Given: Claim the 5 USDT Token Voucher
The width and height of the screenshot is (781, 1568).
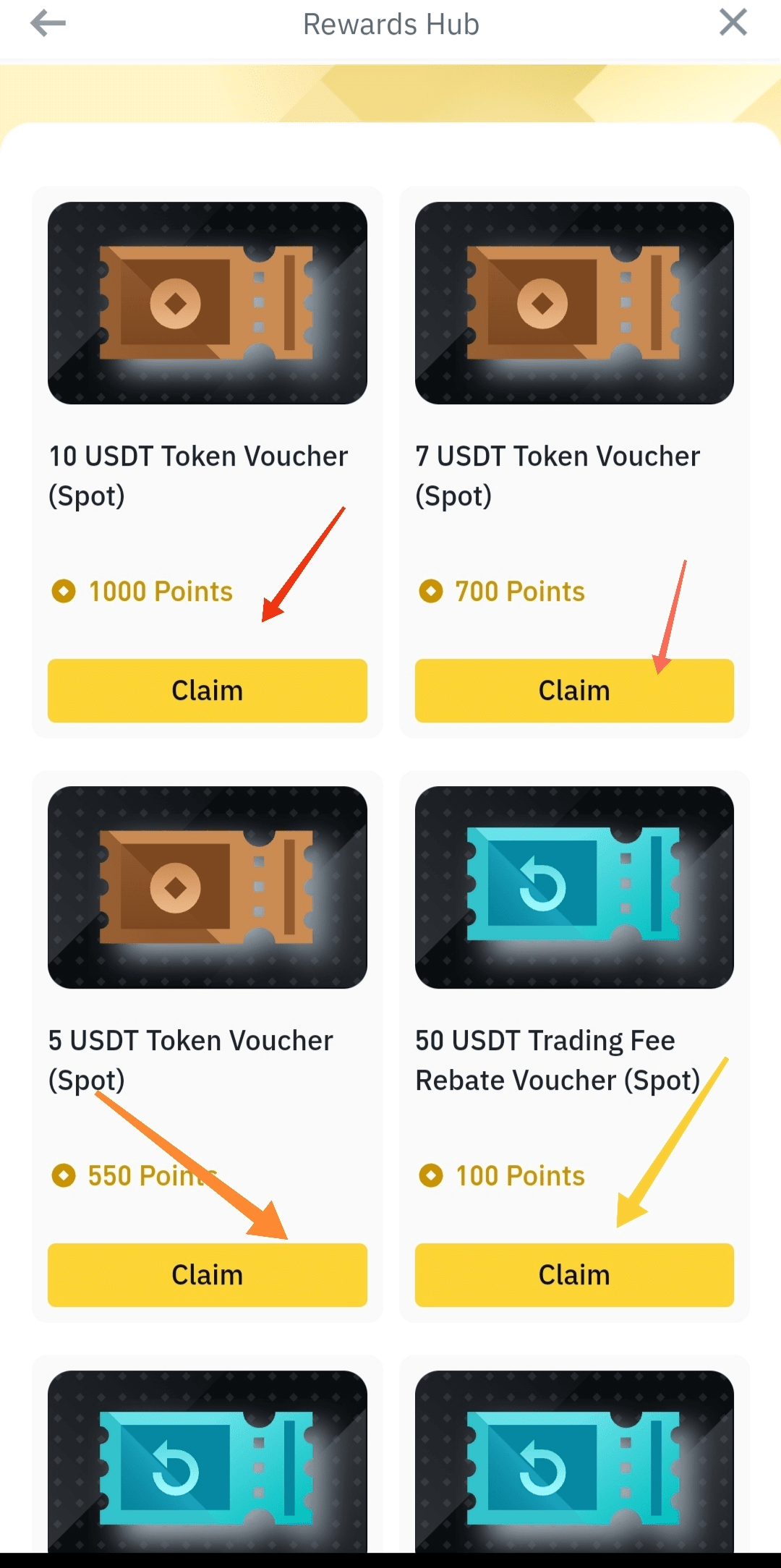Looking at the screenshot, I should [x=207, y=1274].
